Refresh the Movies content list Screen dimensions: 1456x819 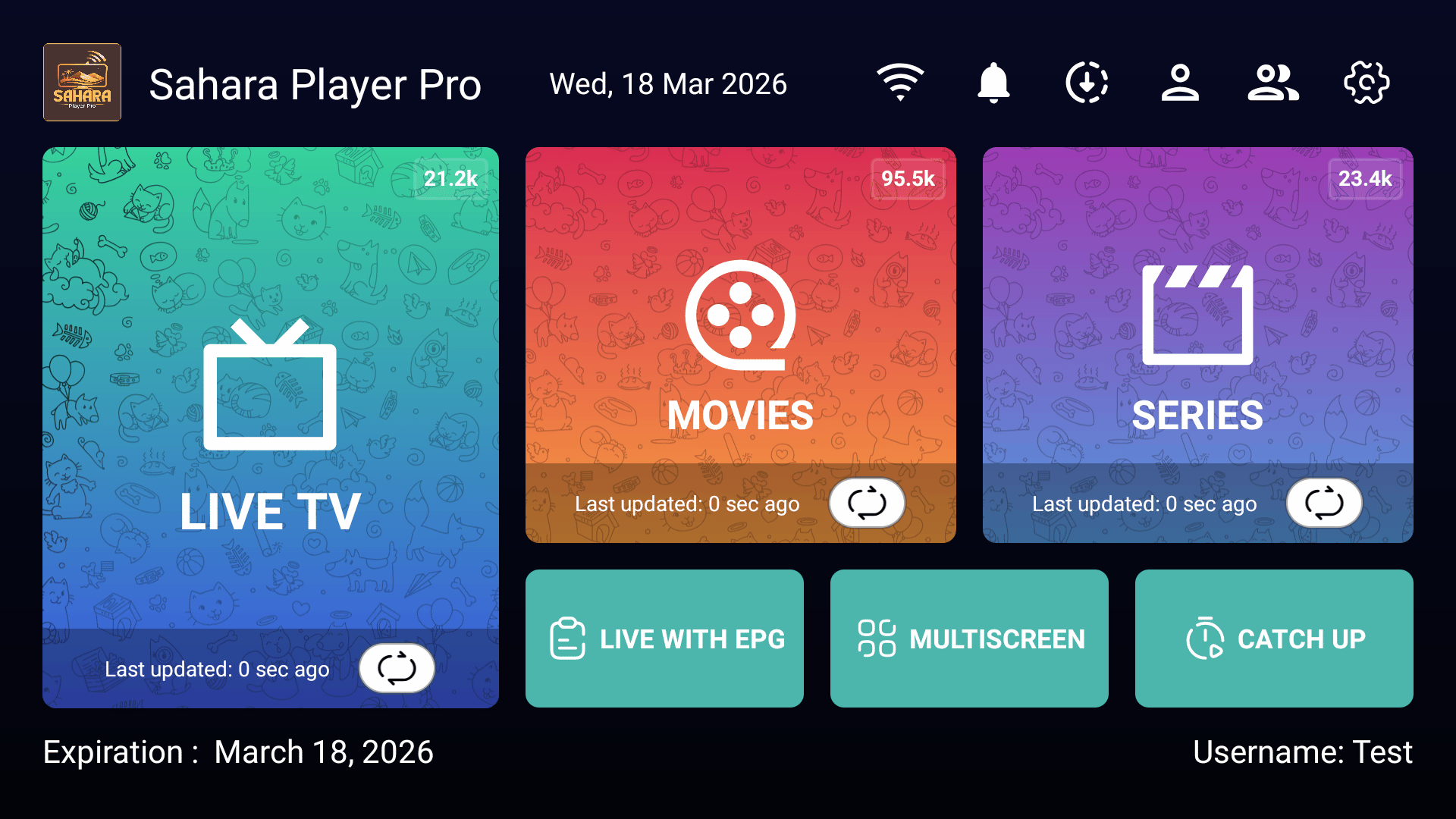pos(867,504)
